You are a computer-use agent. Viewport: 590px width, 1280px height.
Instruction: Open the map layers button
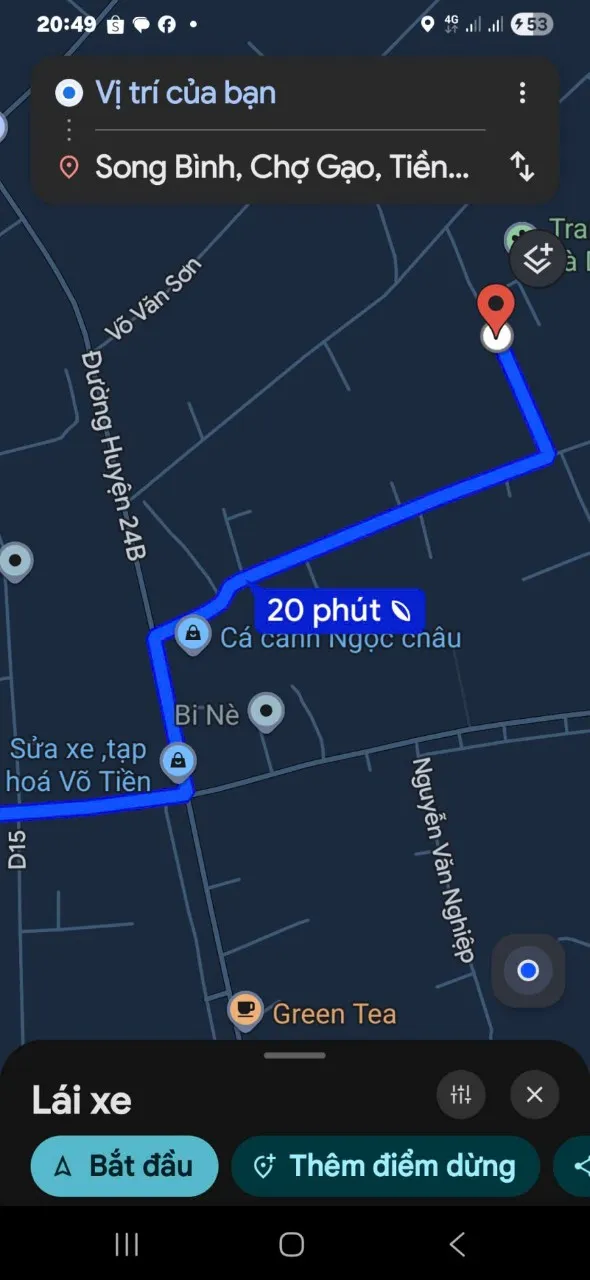[x=538, y=259]
